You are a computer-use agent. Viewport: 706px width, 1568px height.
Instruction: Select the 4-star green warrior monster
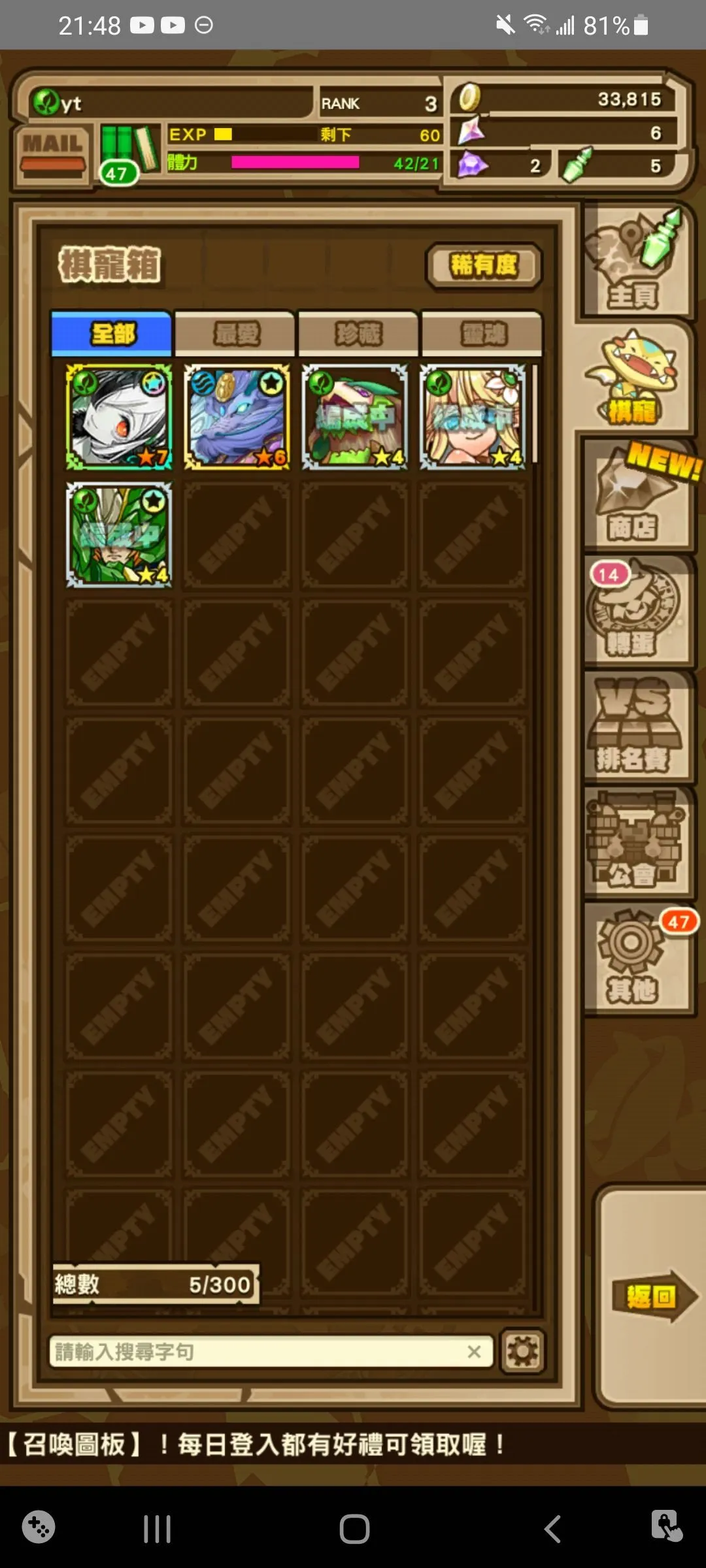tap(119, 534)
